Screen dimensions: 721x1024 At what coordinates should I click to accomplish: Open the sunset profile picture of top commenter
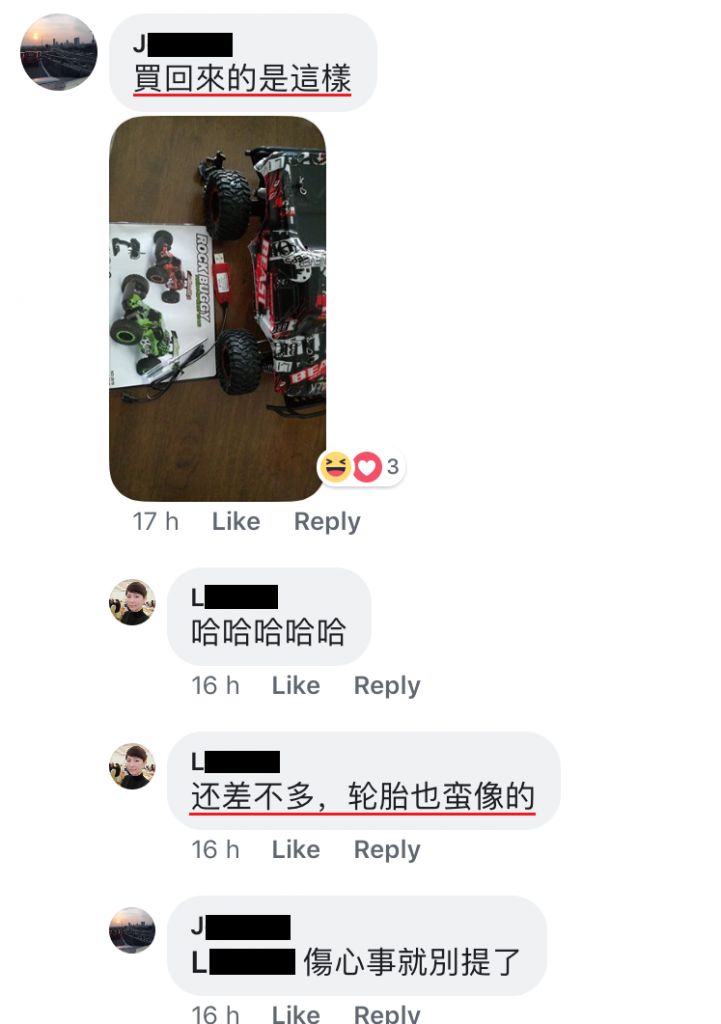59,52
